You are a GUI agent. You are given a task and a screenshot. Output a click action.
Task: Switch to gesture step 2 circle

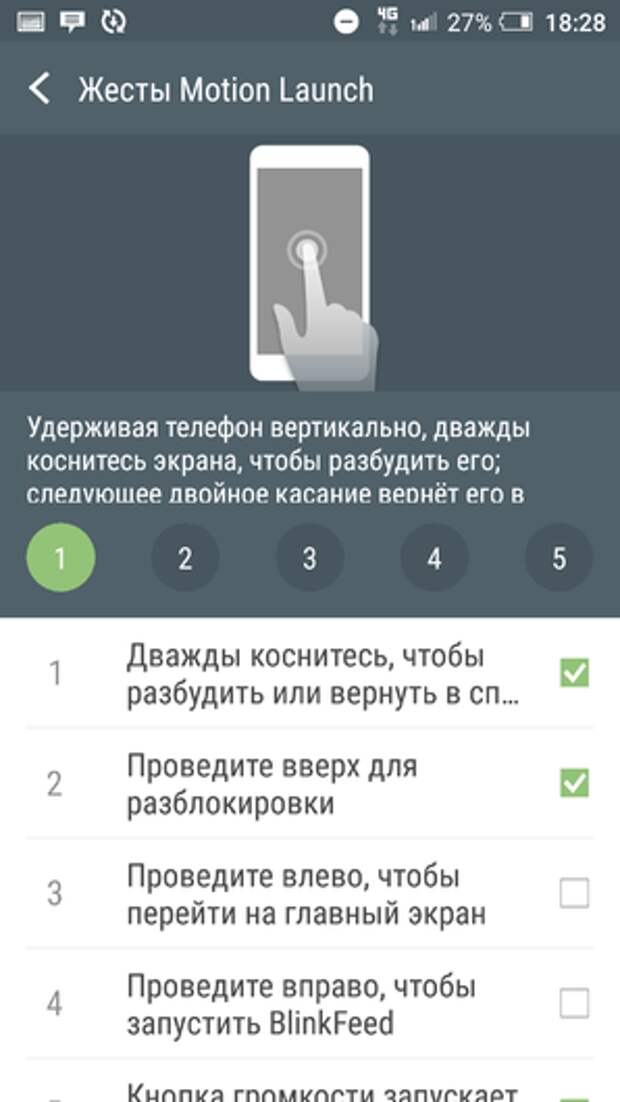coord(185,558)
